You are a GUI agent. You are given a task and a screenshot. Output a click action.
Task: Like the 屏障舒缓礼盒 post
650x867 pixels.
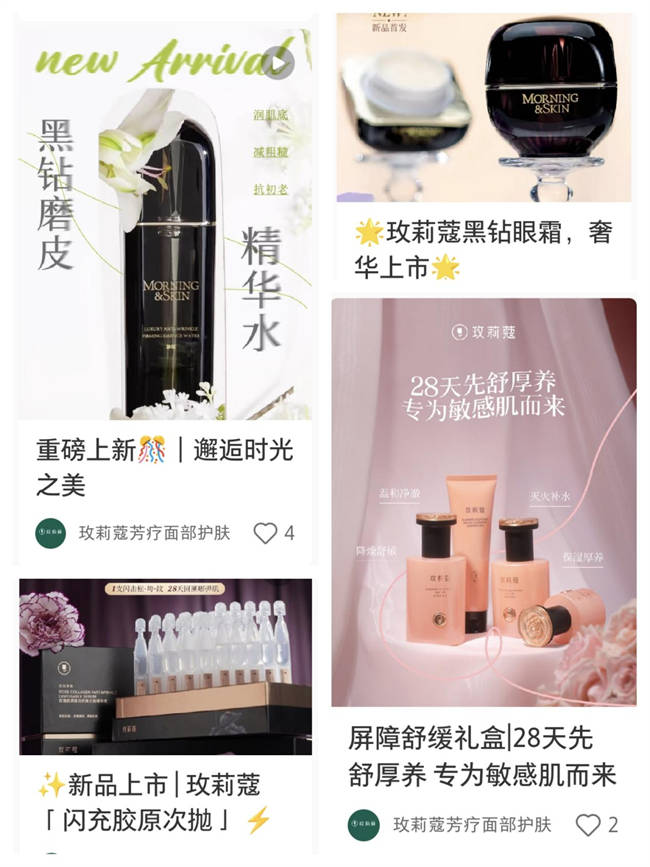point(588,825)
